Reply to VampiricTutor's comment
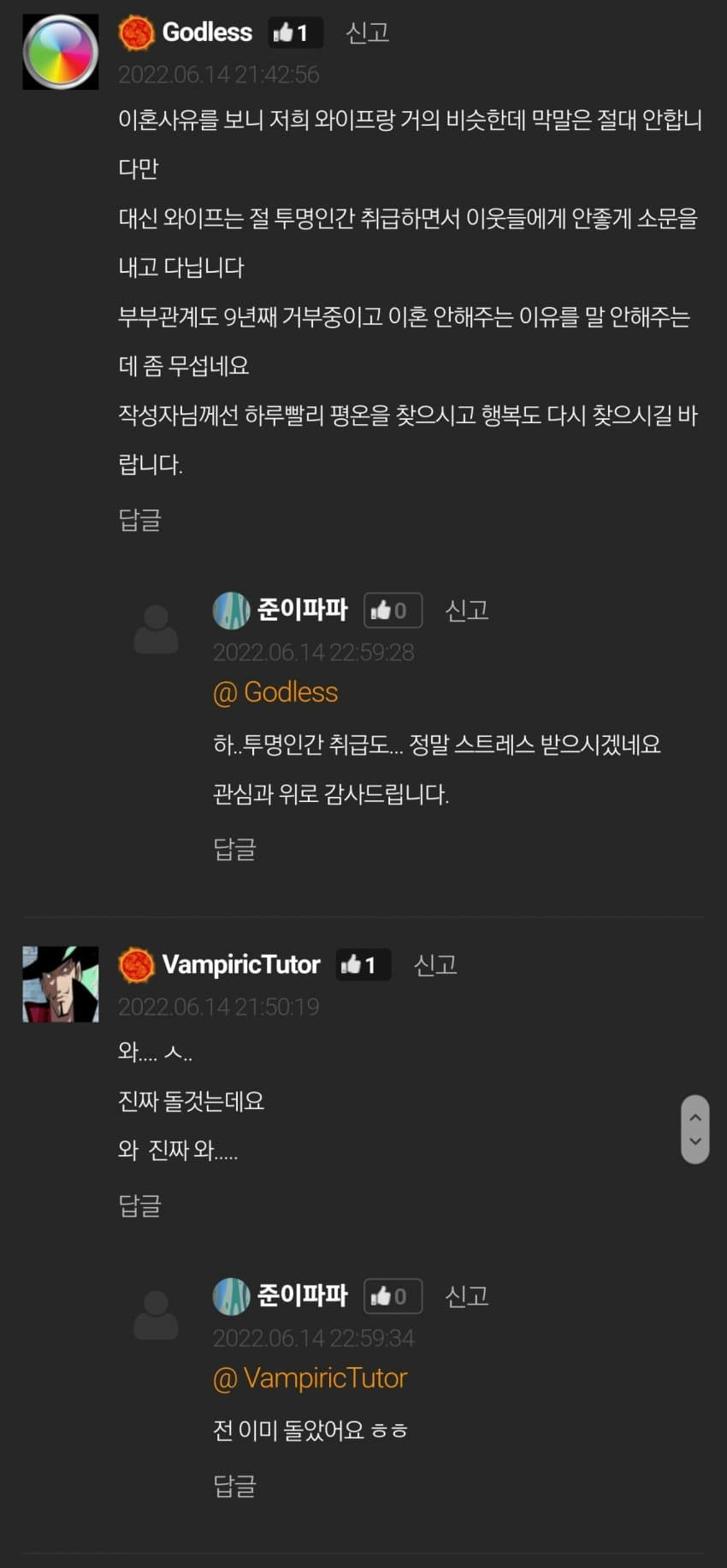Image resolution: width=727 pixels, height=1568 pixels. 139,1205
